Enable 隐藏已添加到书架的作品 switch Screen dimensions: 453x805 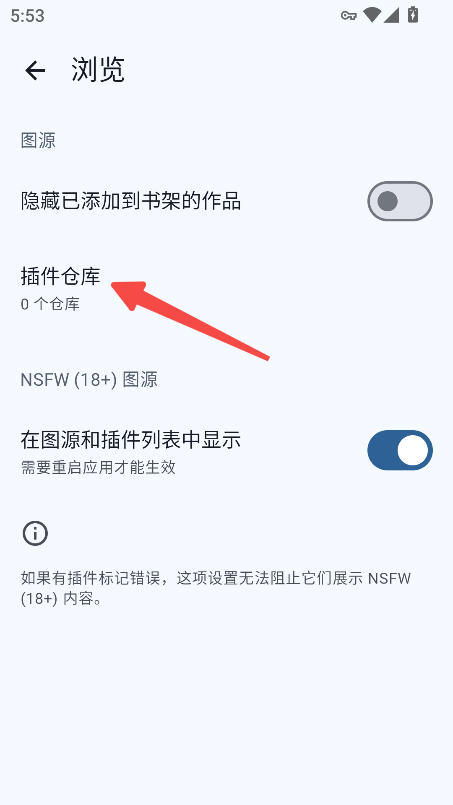point(400,201)
